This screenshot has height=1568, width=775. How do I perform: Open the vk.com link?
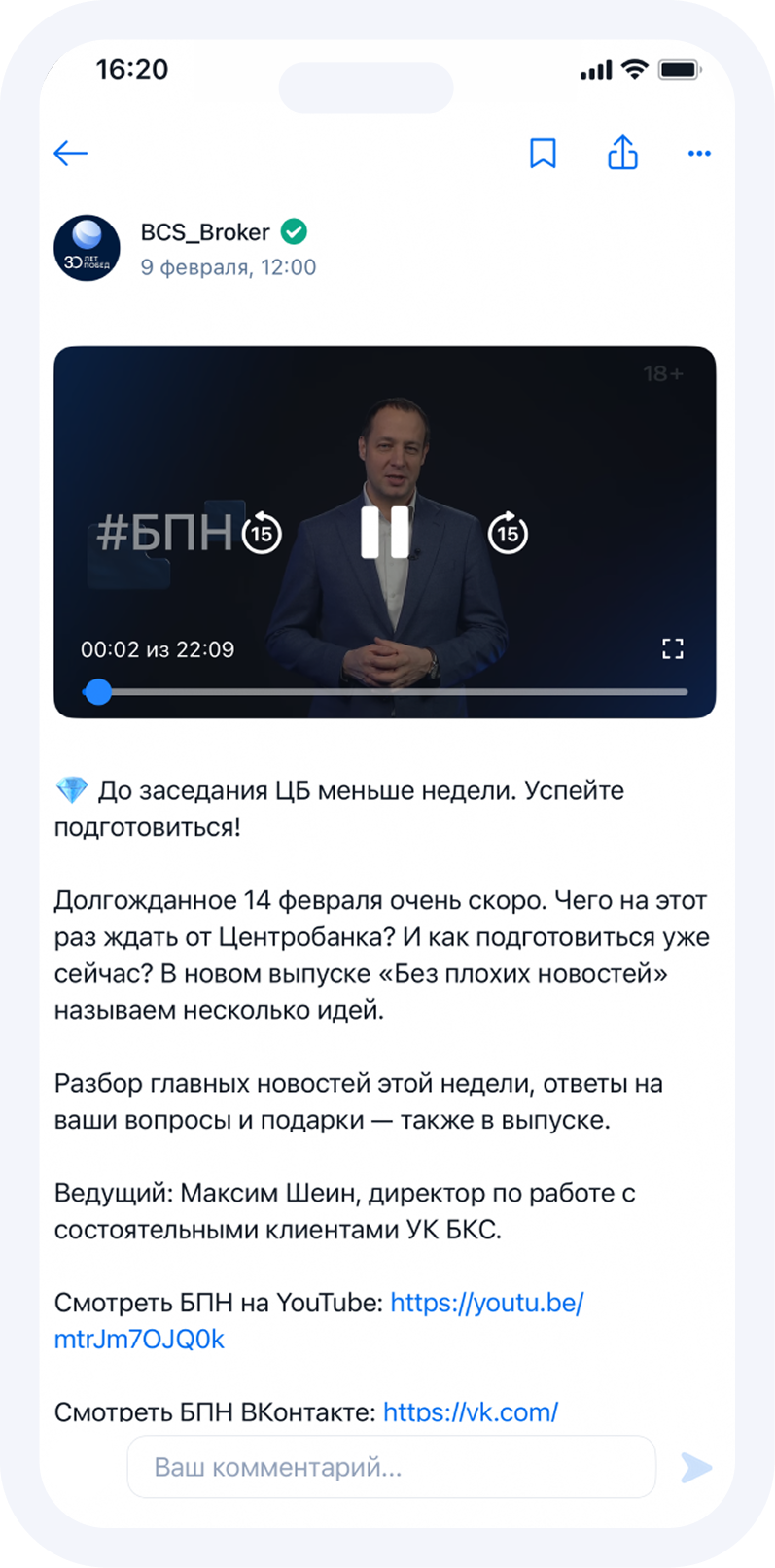pyautogui.click(x=471, y=1411)
